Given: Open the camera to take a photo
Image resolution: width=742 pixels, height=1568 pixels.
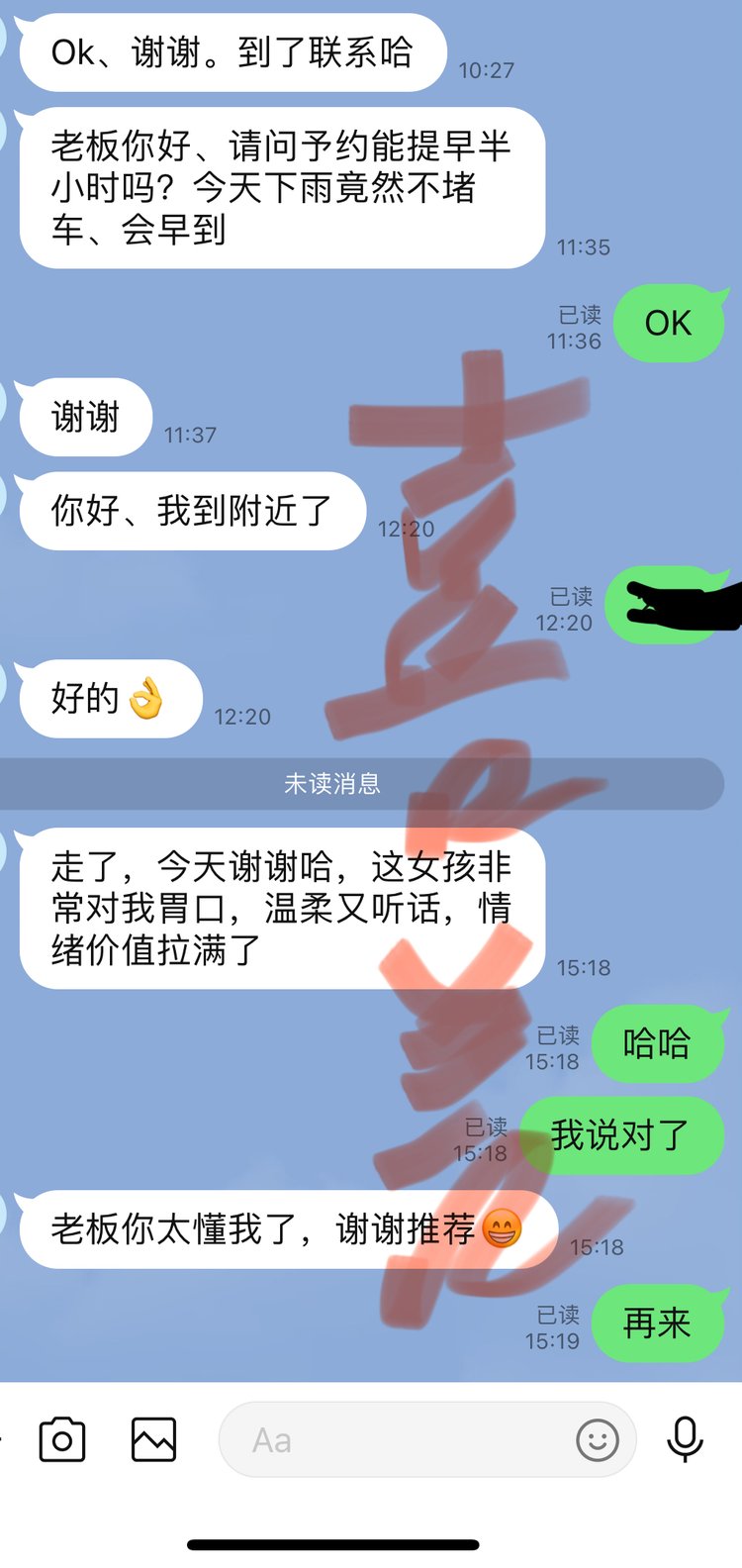Looking at the screenshot, I should pyautogui.click(x=62, y=1439).
